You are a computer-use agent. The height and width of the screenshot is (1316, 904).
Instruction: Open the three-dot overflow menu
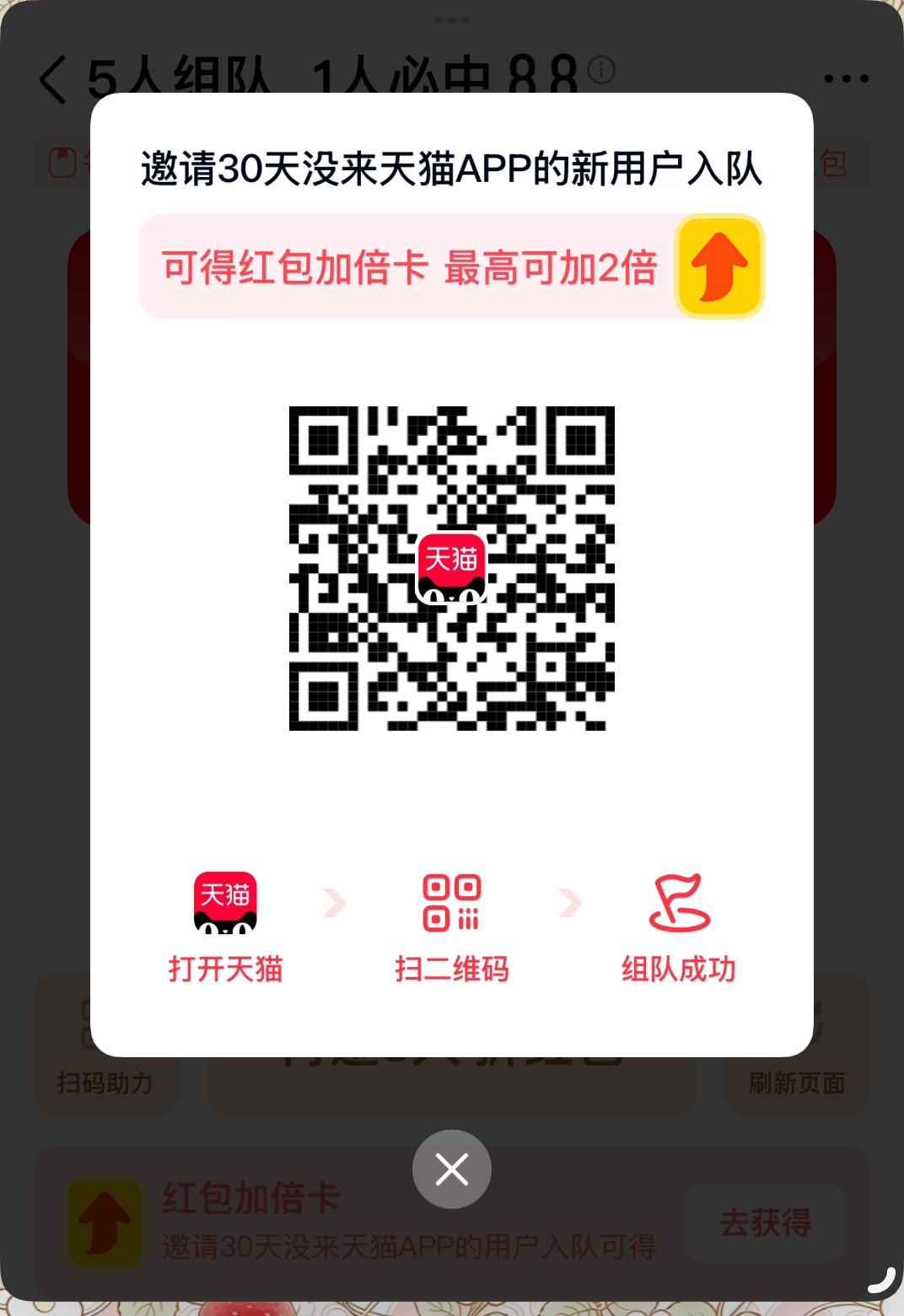click(846, 78)
